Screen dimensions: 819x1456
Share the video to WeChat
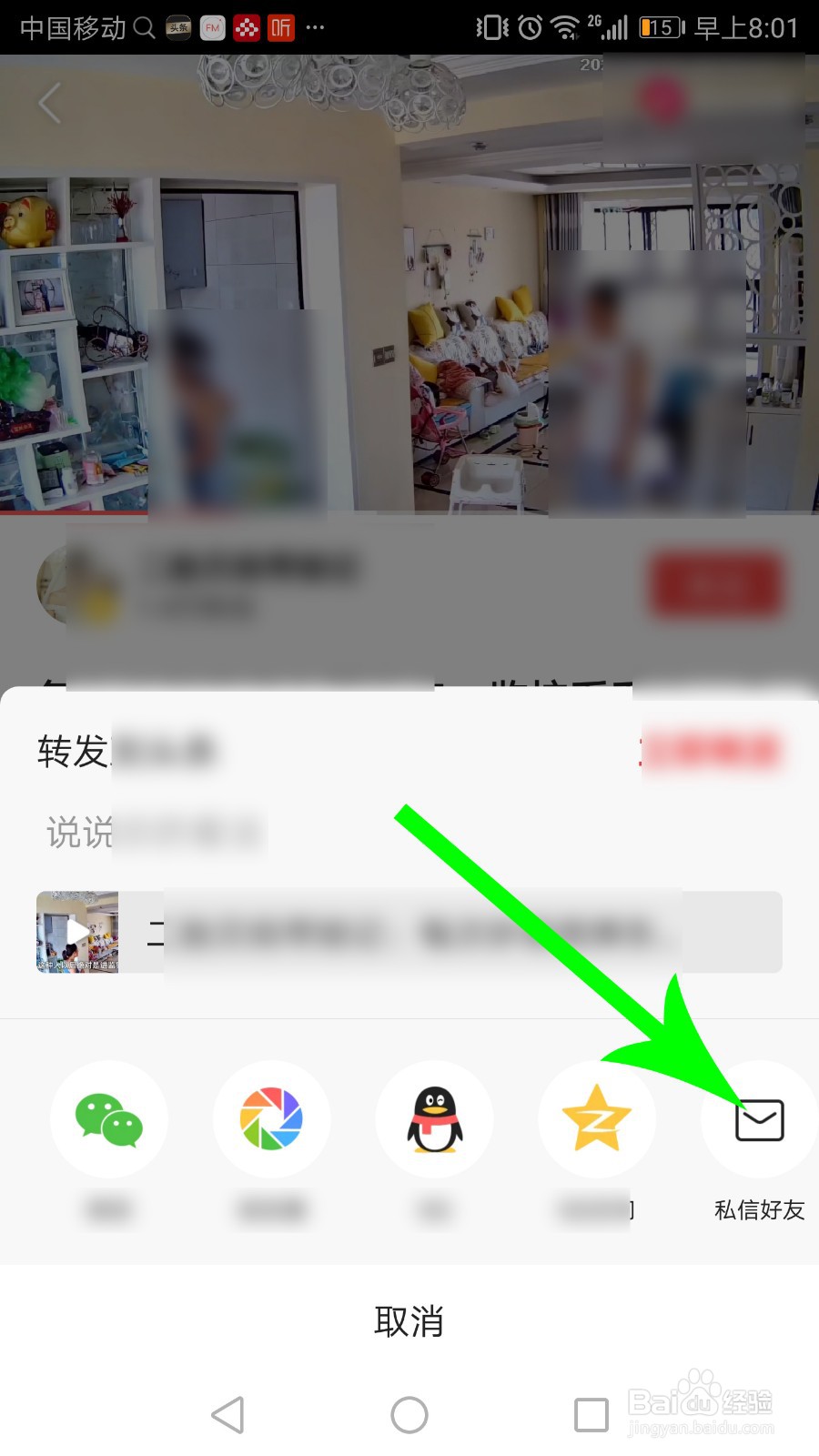tap(108, 1119)
